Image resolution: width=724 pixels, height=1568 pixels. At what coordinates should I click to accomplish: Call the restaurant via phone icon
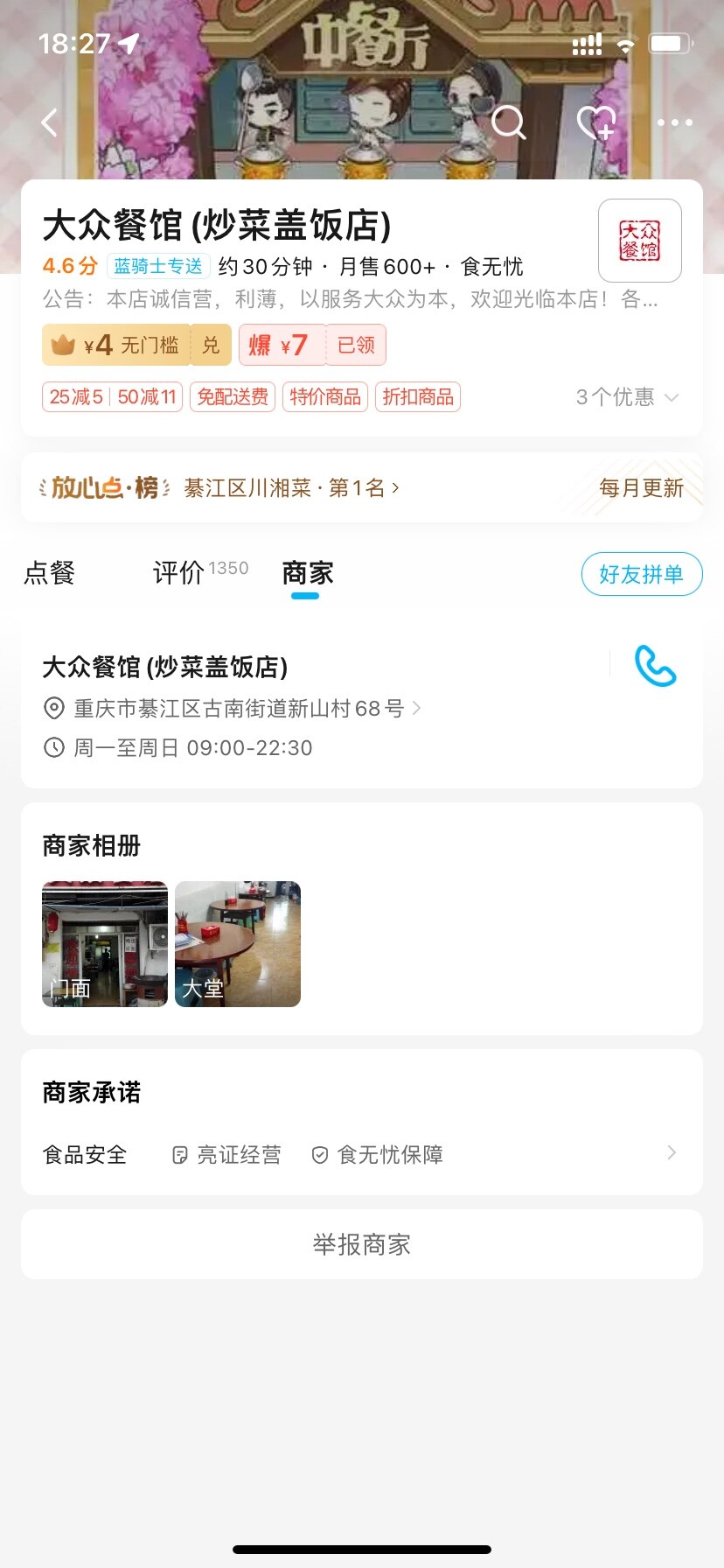click(655, 667)
